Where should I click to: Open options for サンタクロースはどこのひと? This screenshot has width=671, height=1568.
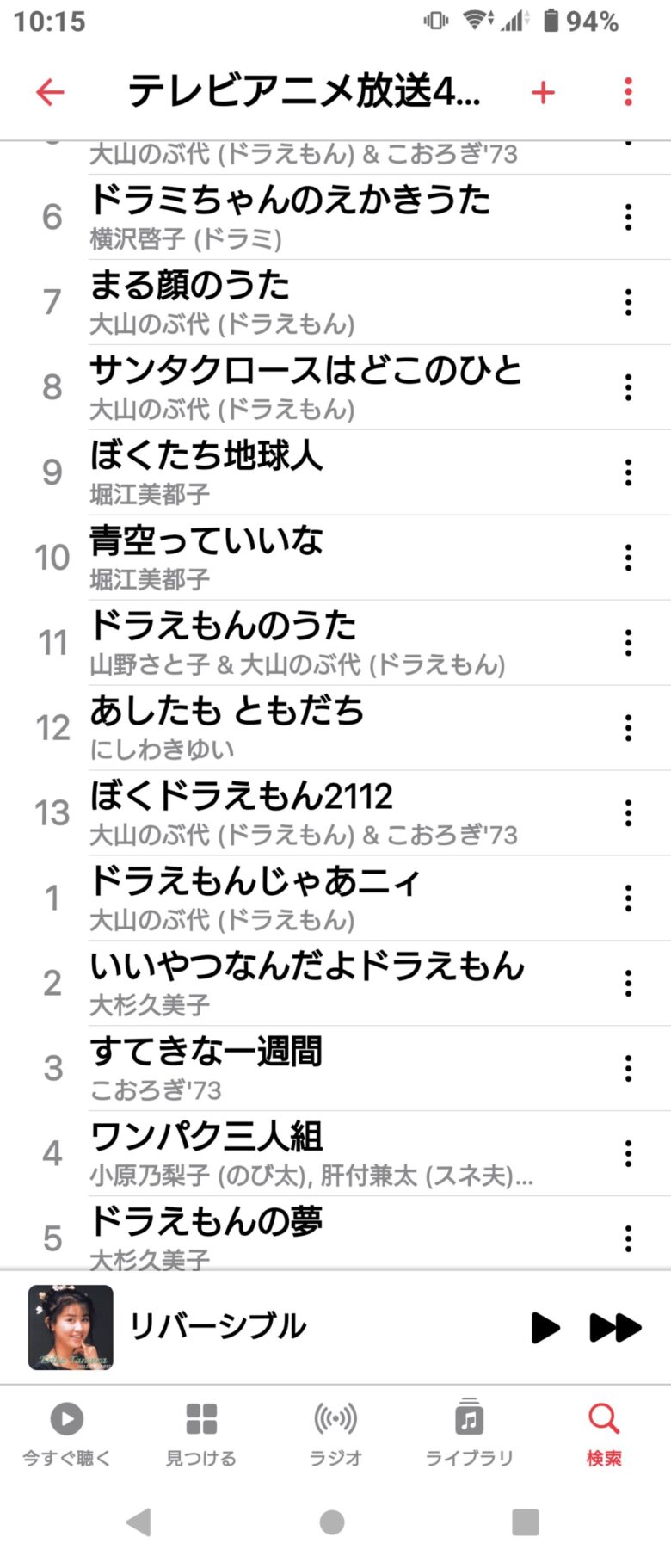(x=628, y=387)
